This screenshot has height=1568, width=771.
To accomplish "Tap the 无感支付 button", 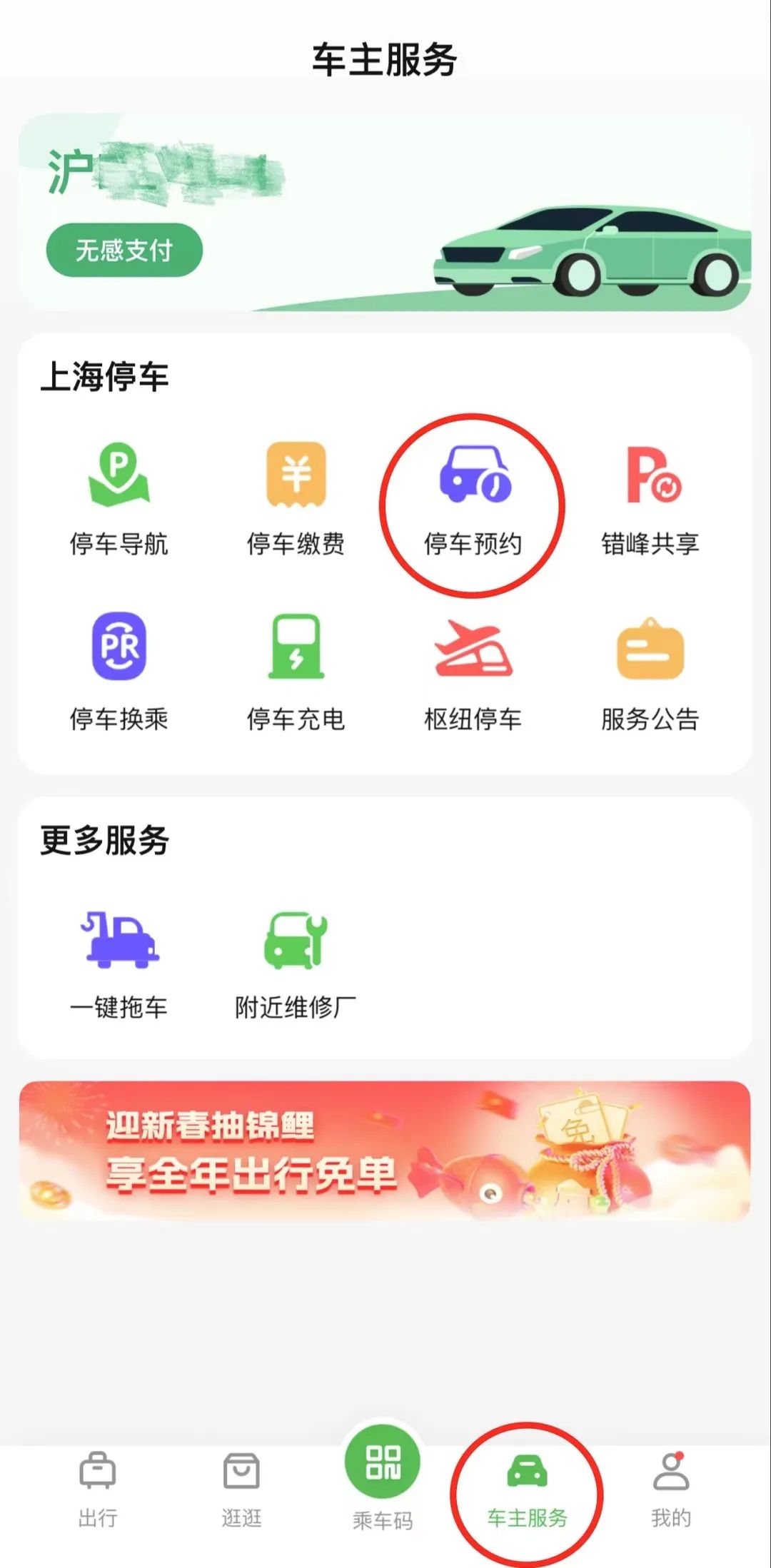I will coord(124,250).
